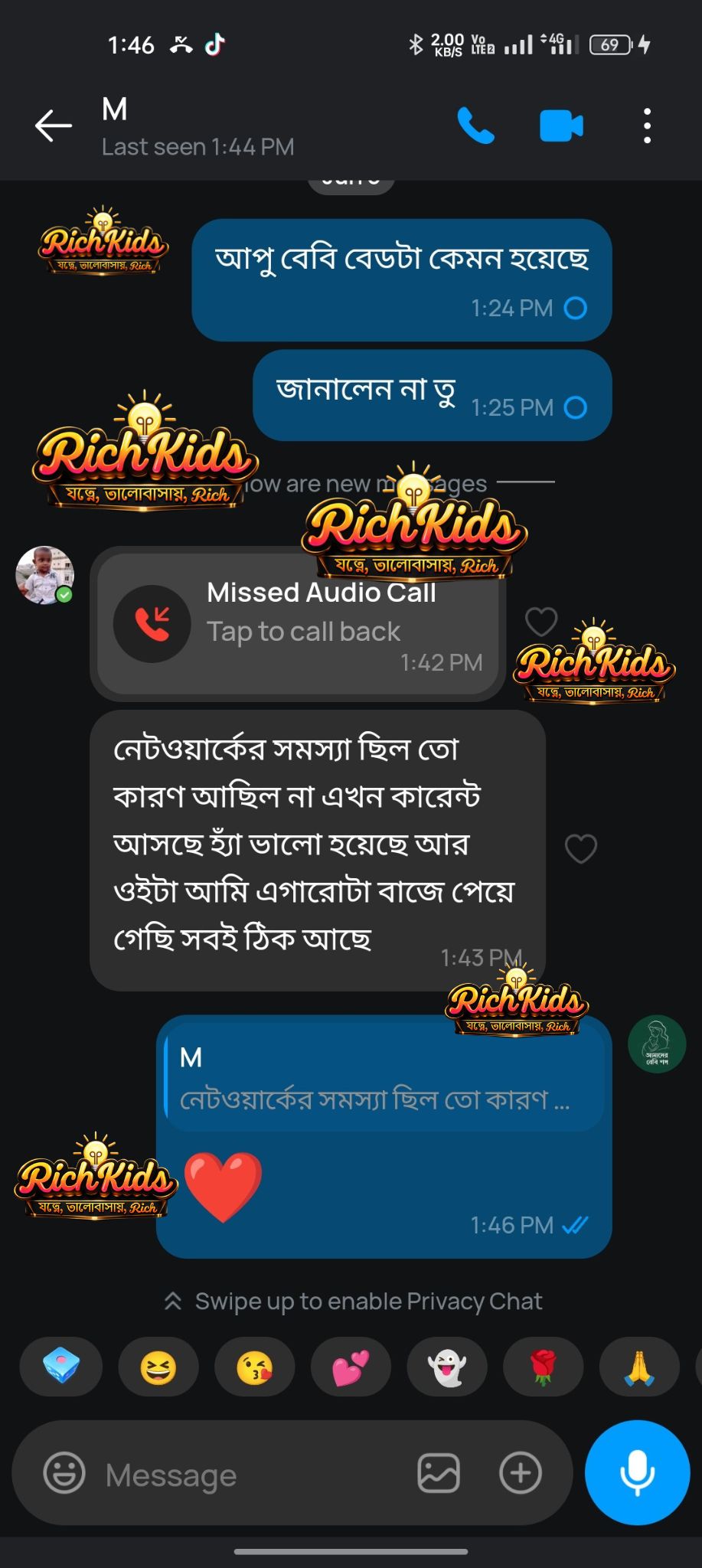The height and width of the screenshot is (1568, 702).
Task: Send the folded hands emoji
Action: [x=639, y=1367]
